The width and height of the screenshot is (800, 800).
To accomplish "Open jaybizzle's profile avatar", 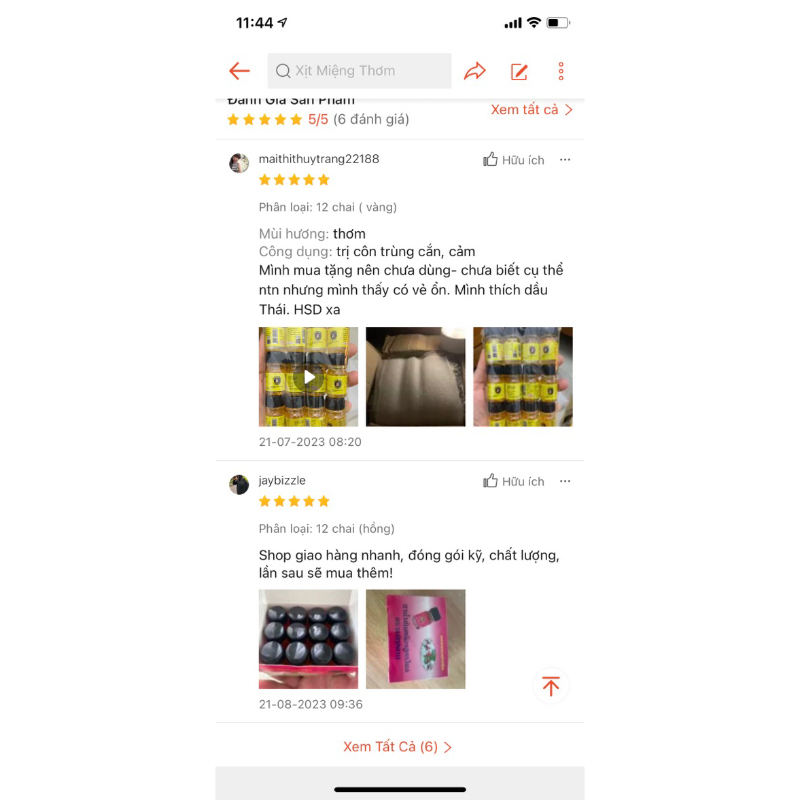I will [239, 485].
